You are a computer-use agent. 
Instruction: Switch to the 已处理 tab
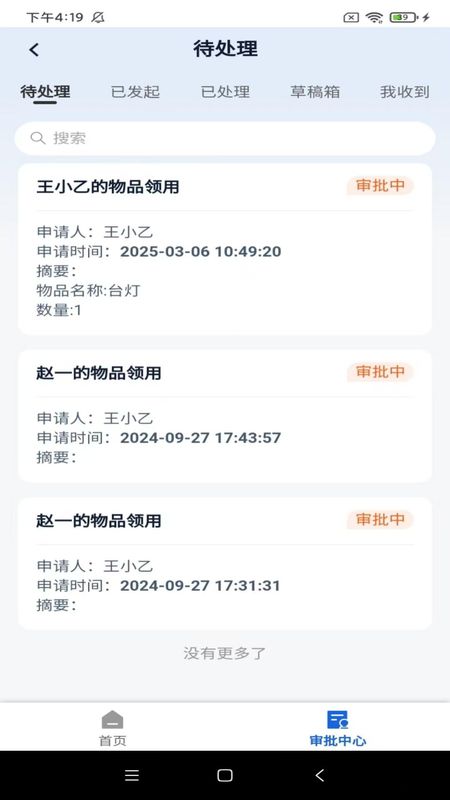[225, 92]
